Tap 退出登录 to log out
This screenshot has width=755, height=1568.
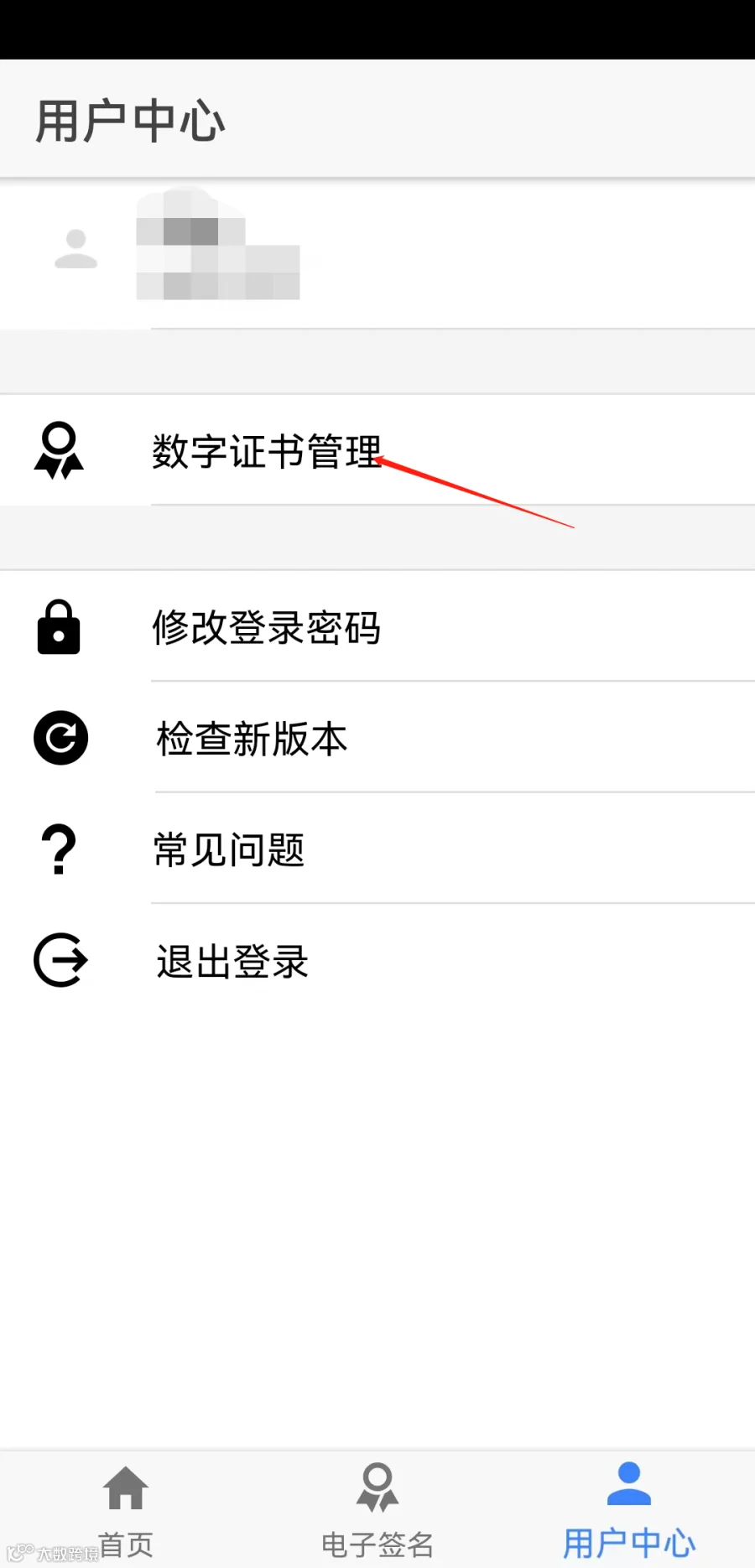[377, 960]
